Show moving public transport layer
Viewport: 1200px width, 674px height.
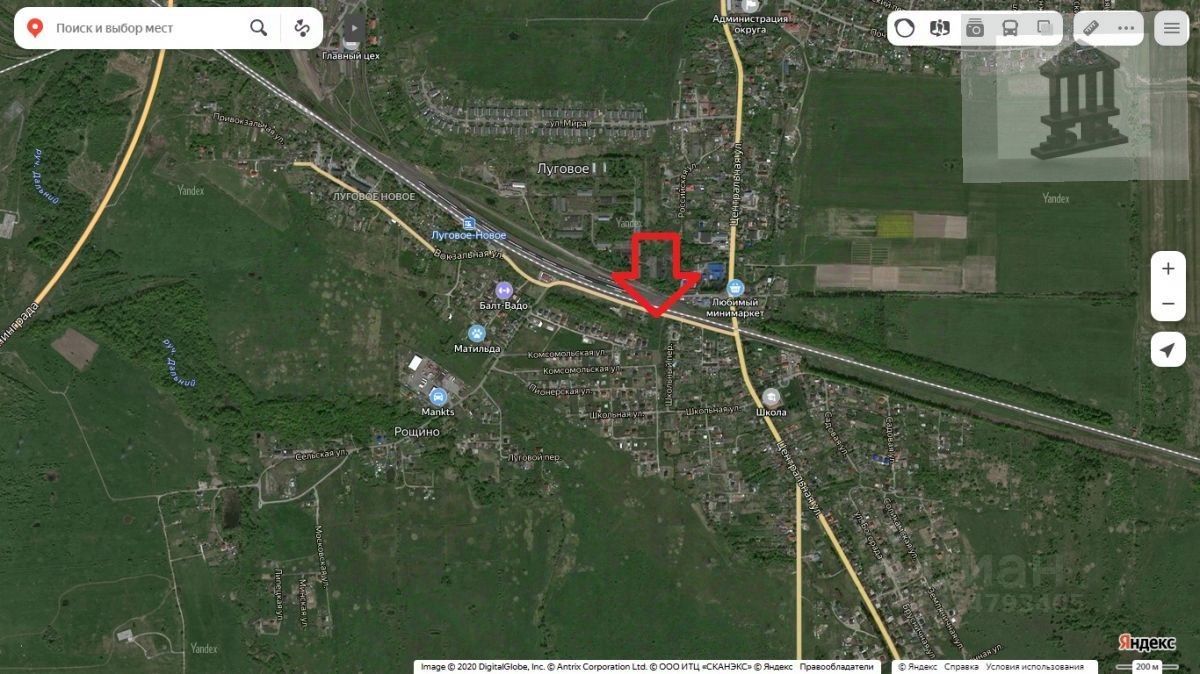click(x=1011, y=28)
